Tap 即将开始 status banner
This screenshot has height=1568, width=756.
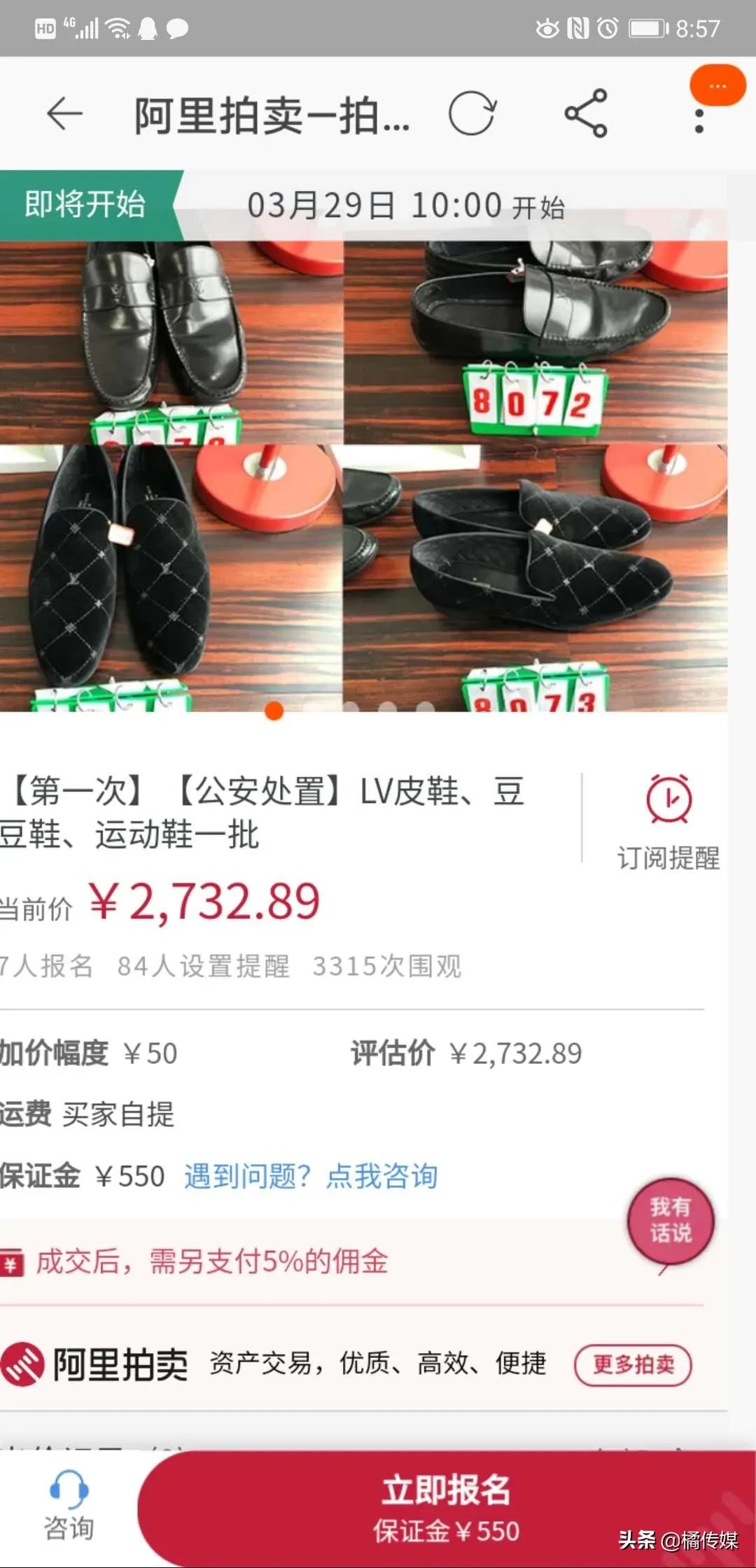pyautogui.click(x=84, y=204)
